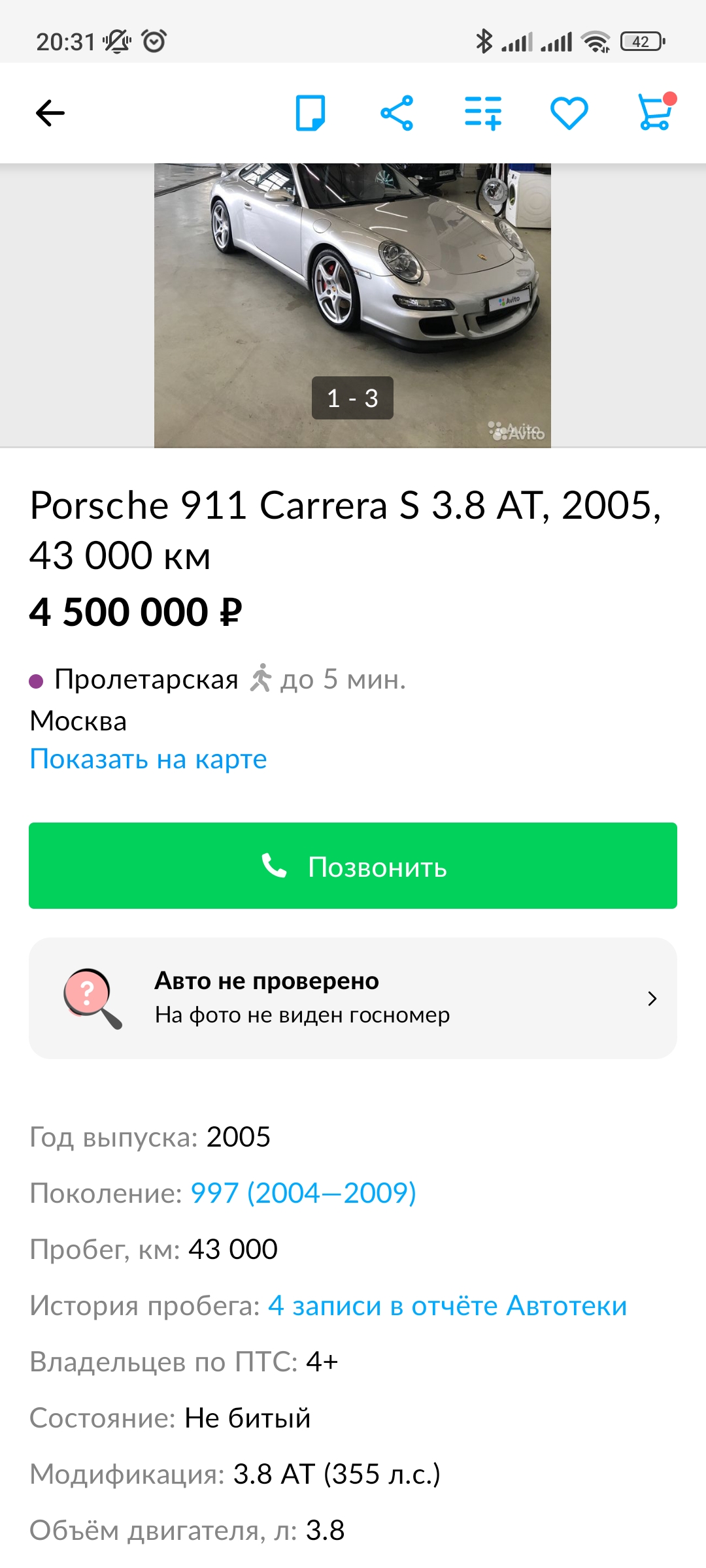This screenshot has width=706, height=1568.
Task: View 4 записи в отчёте Автотеки
Action: 448,1305
